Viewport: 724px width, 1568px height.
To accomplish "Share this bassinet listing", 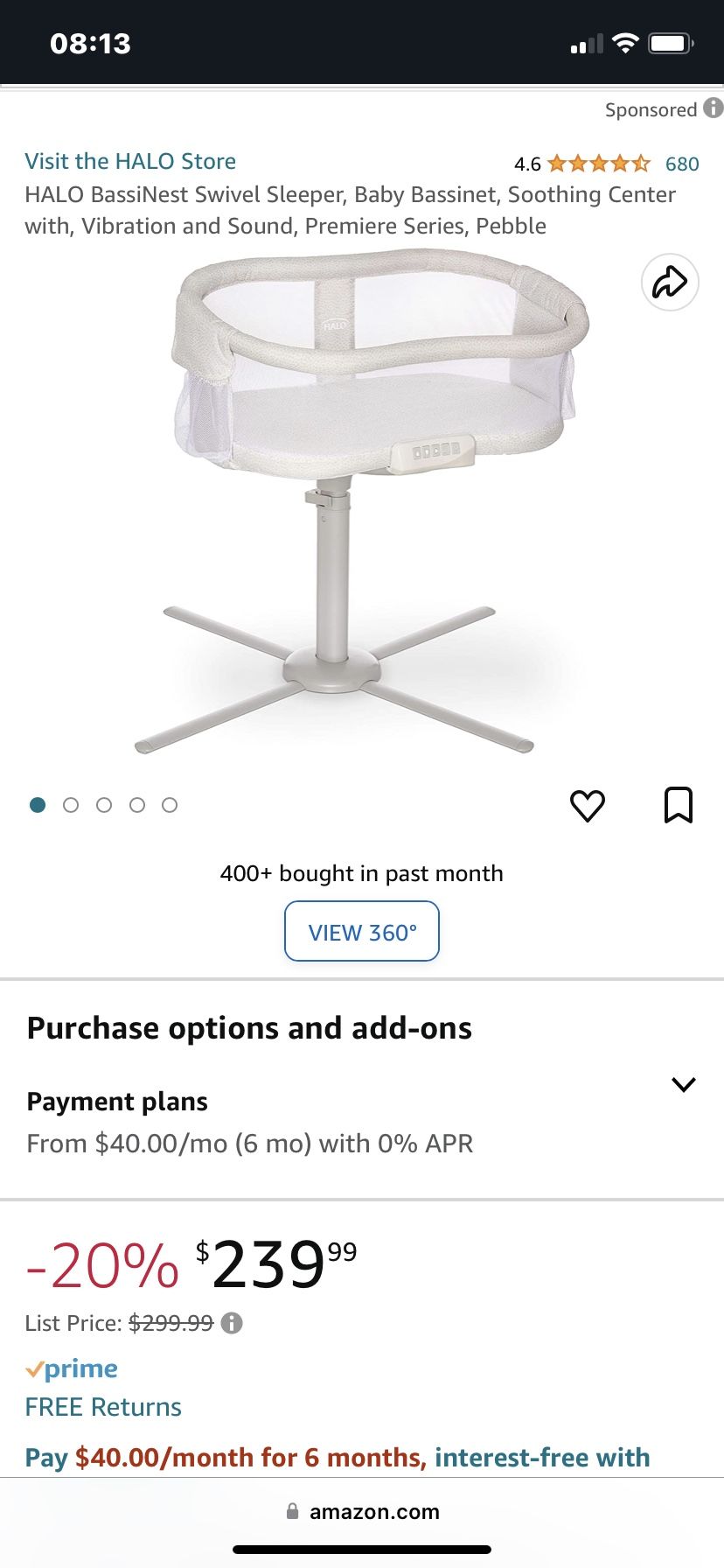I will pyautogui.click(x=670, y=283).
